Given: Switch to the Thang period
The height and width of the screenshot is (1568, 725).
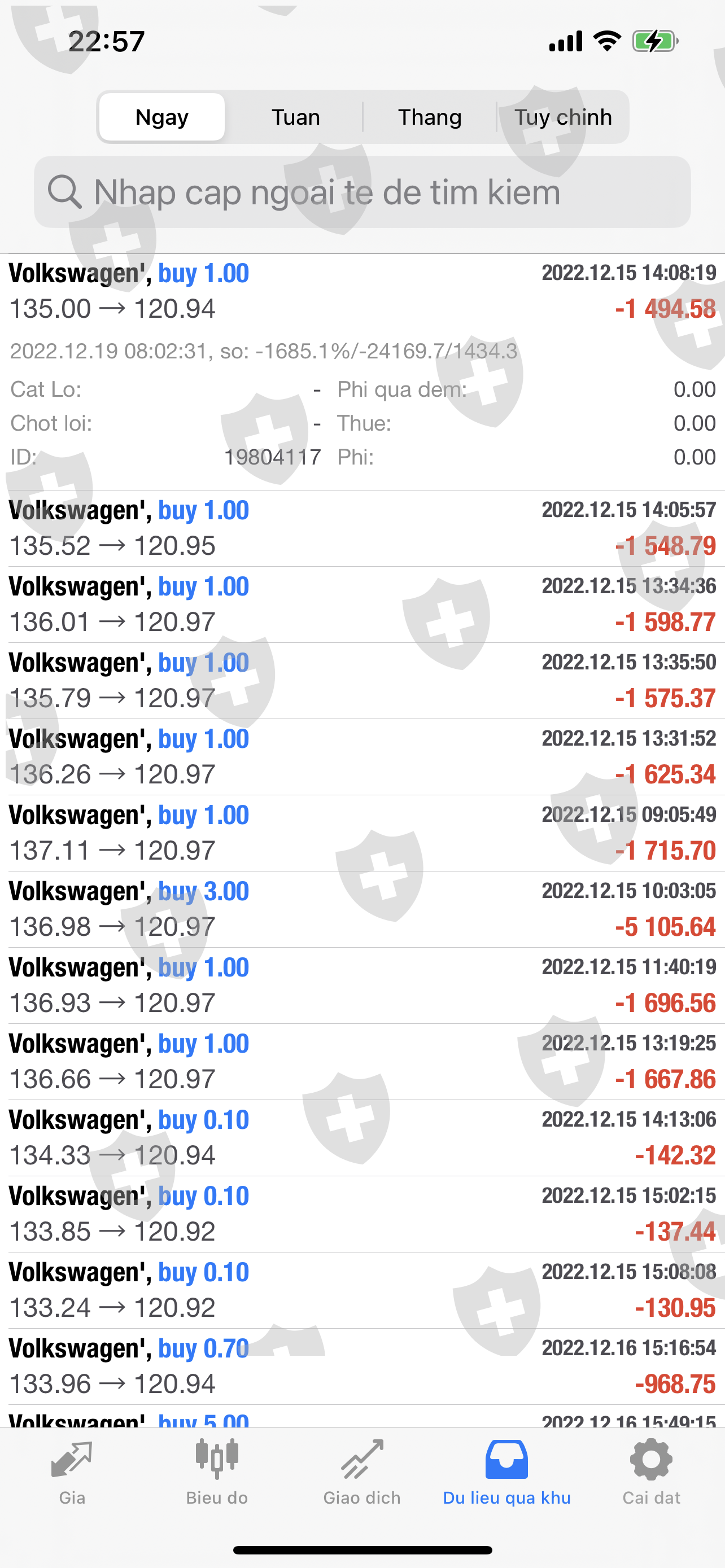Looking at the screenshot, I should click(430, 117).
